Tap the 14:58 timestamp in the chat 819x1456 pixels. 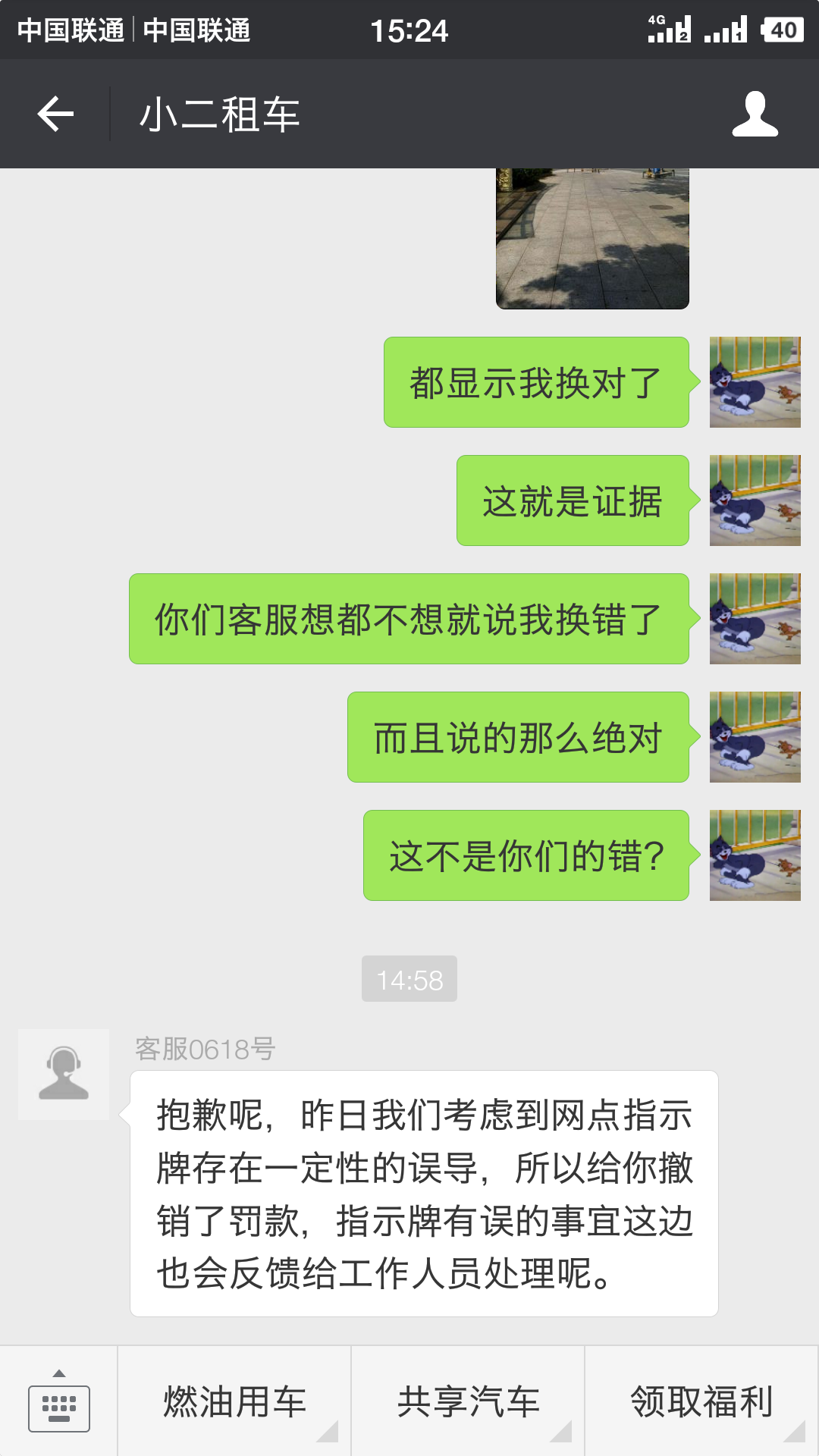point(409,978)
